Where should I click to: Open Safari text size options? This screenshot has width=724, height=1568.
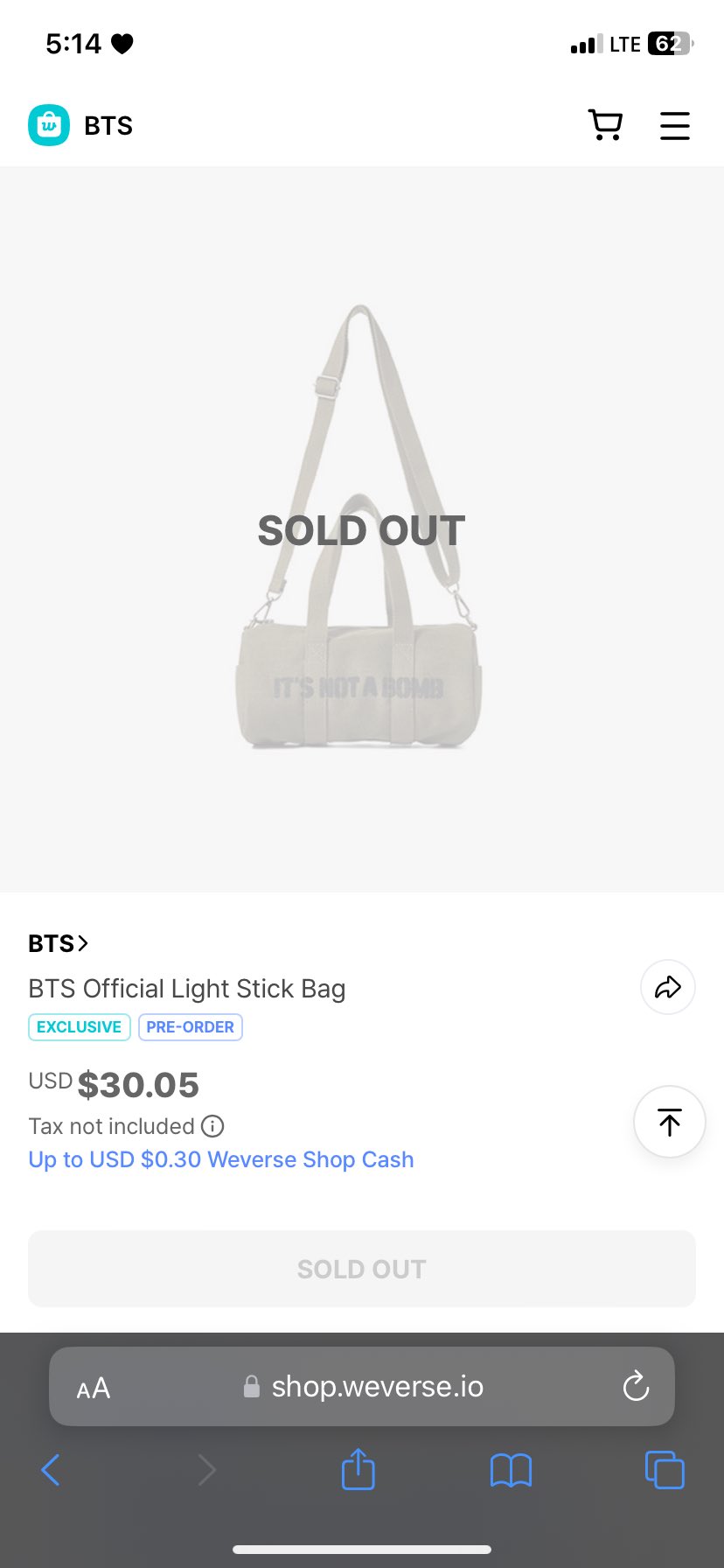tap(94, 1388)
